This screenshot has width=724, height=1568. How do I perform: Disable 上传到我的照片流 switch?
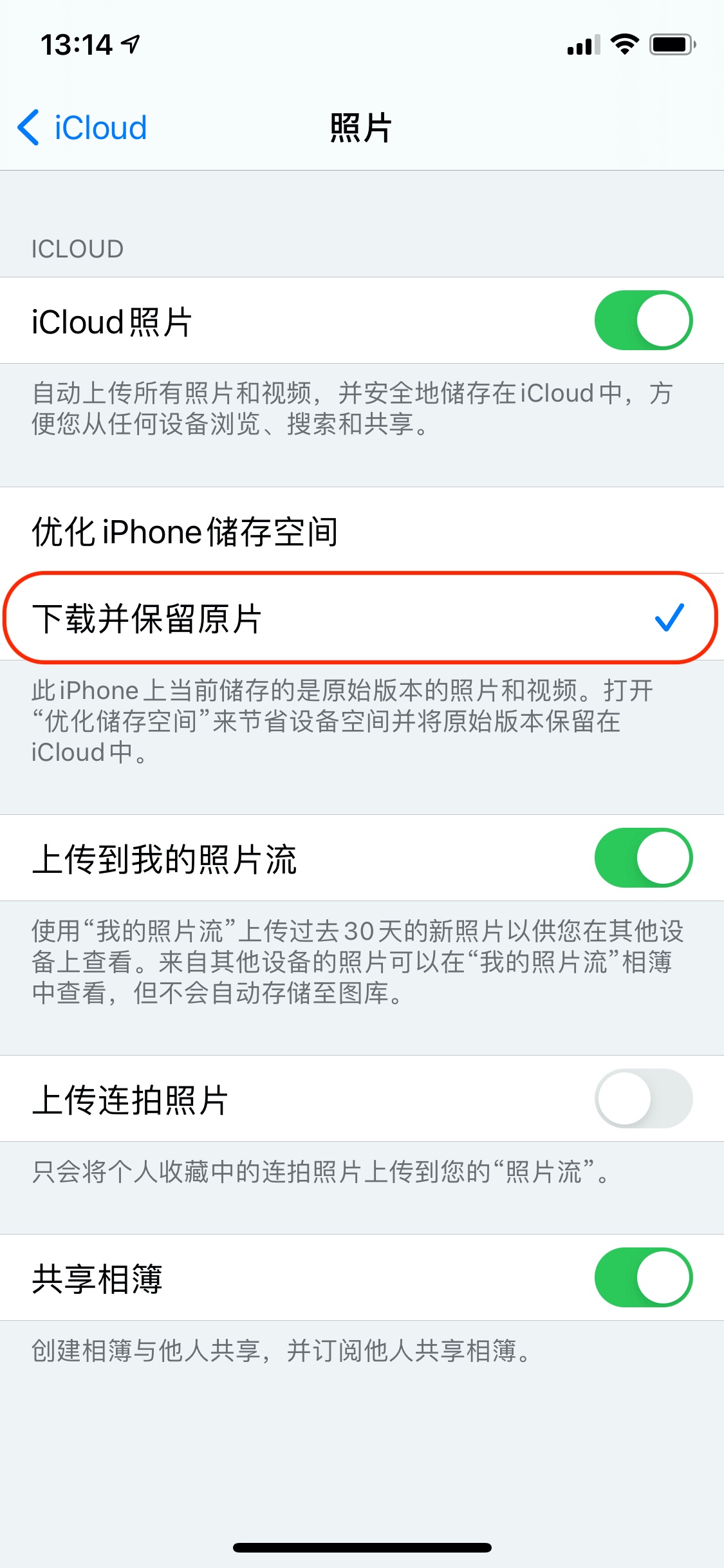[643, 858]
